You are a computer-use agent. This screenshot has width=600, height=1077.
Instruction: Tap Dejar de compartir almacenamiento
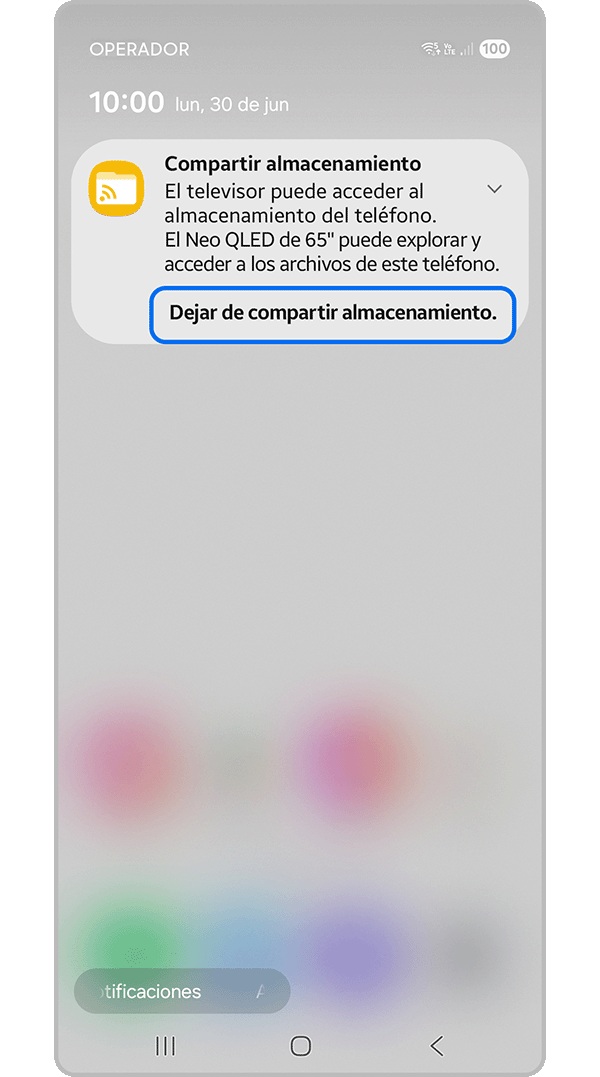pyautogui.click(x=332, y=314)
